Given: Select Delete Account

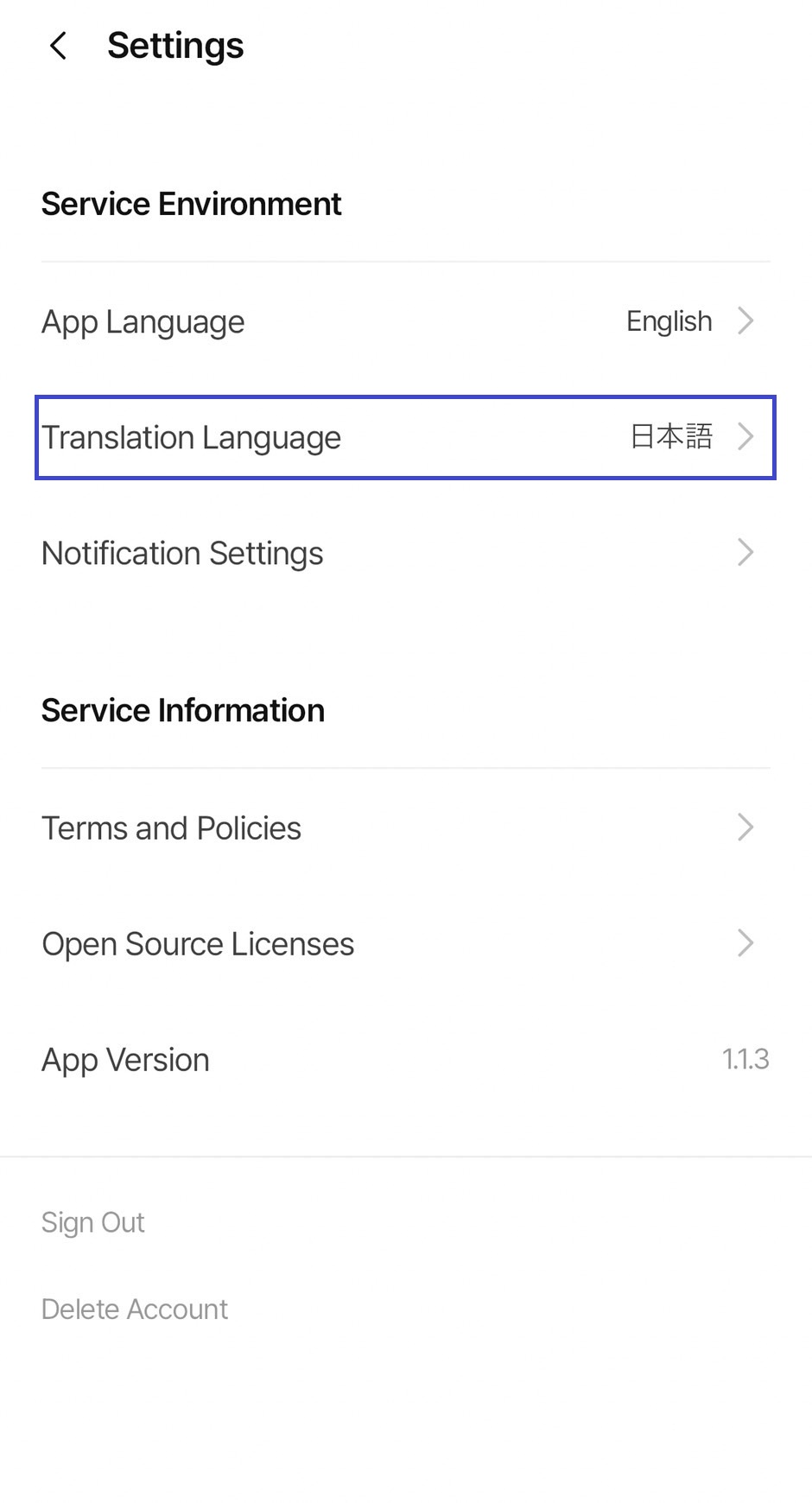Looking at the screenshot, I should (135, 1309).
